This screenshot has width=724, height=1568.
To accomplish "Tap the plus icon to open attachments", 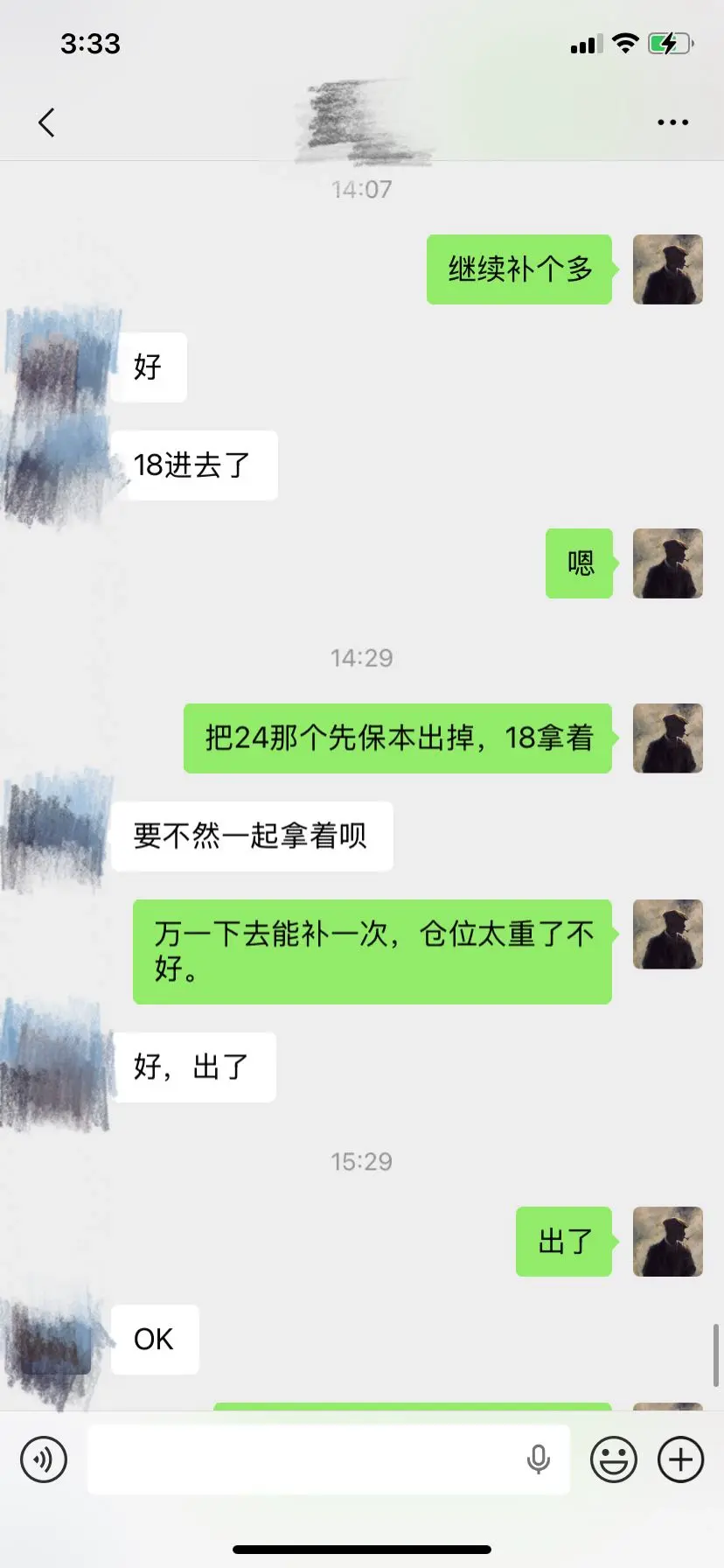I will pos(679,1459).
